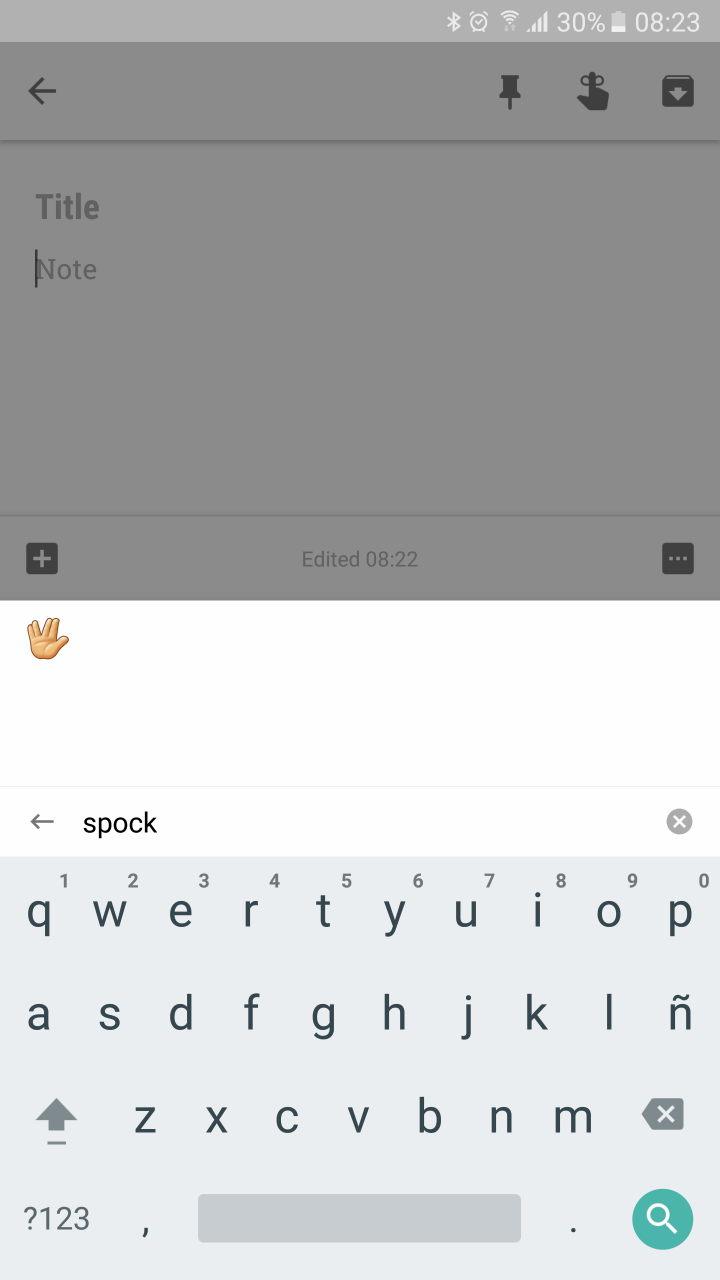Enable the keyboard shift key
The width and height of the screenshot is (720, 1280).
(57, 1116)
